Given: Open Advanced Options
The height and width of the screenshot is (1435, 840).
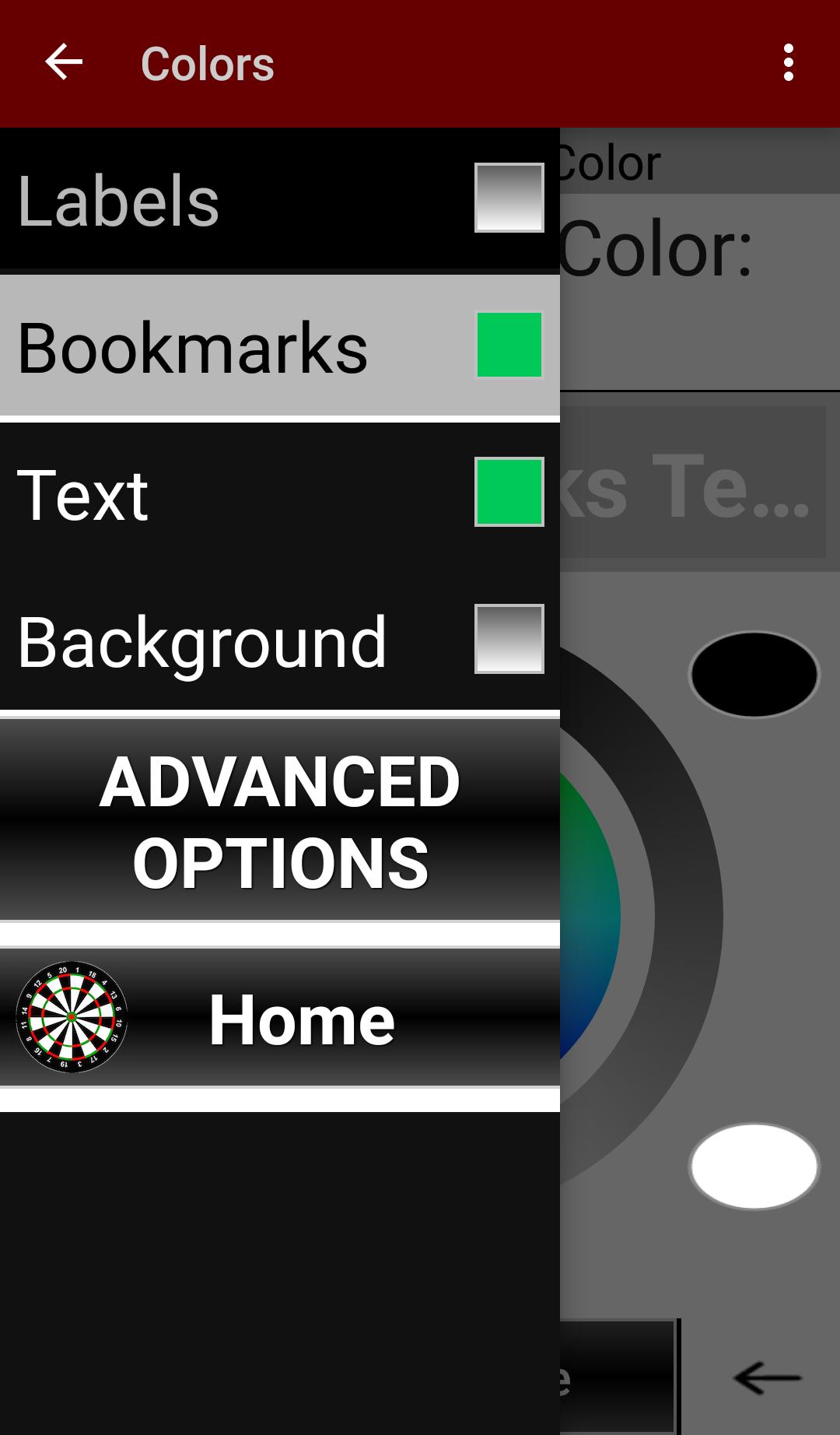Looking at the screenshot, I should pyautogui.click(x=279, y=820).
